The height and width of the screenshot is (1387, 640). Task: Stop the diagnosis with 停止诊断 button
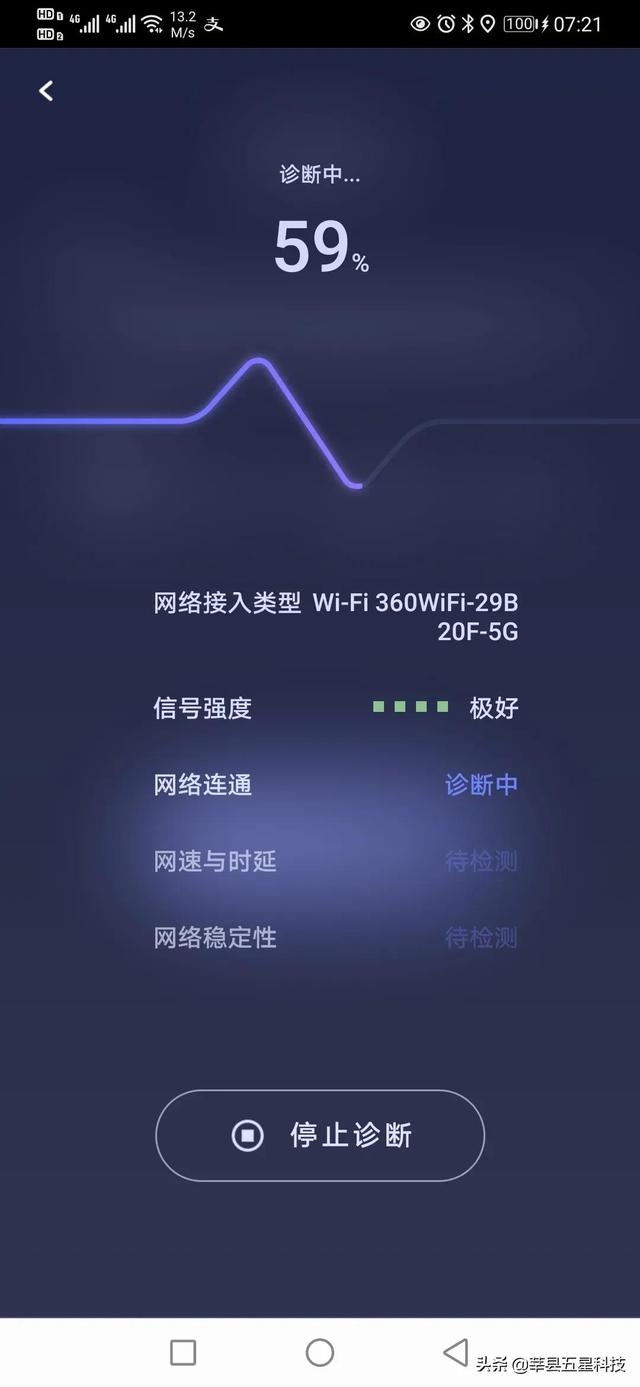point(320,1135)
